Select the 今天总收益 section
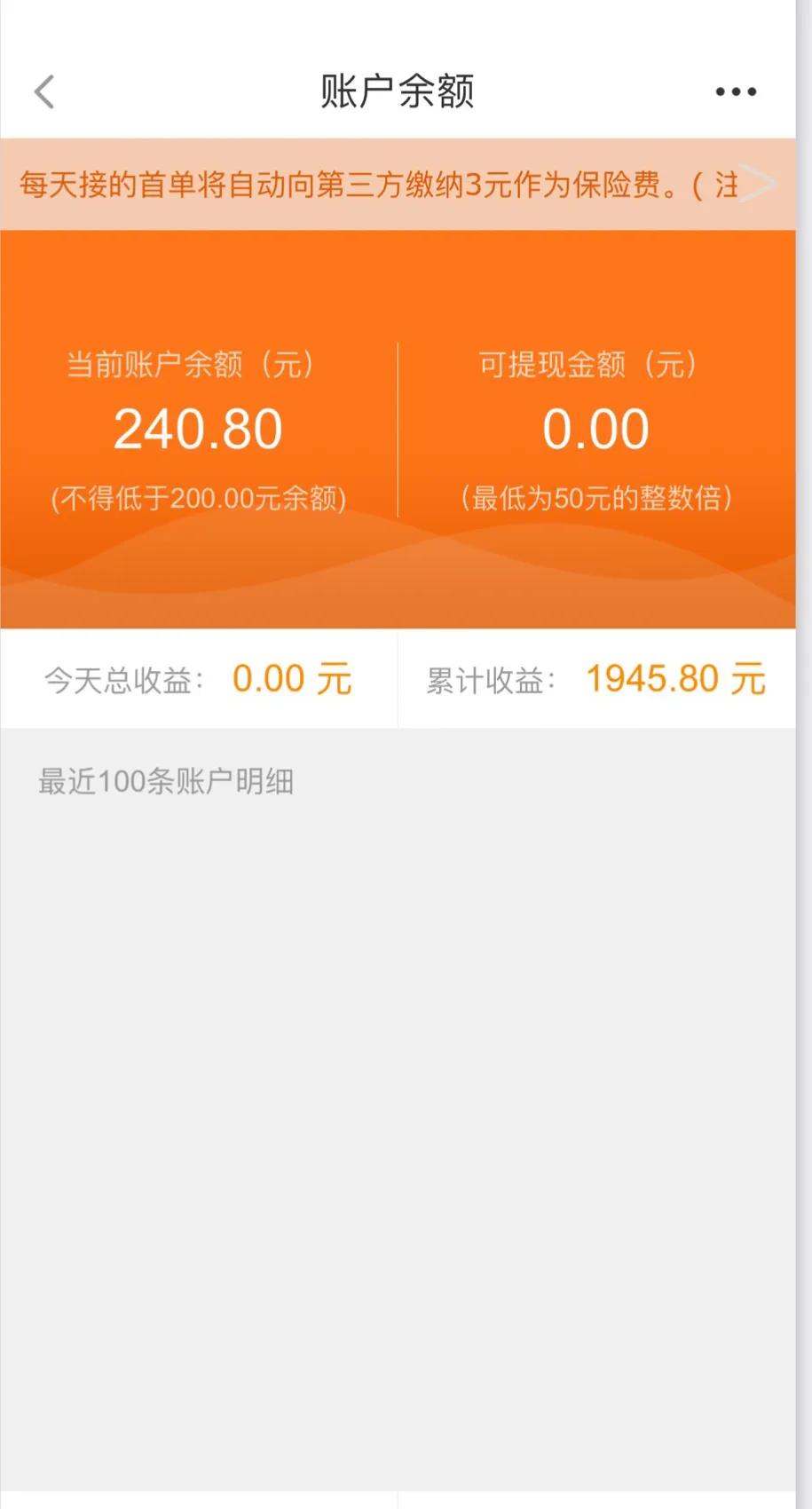 (199, 678)
